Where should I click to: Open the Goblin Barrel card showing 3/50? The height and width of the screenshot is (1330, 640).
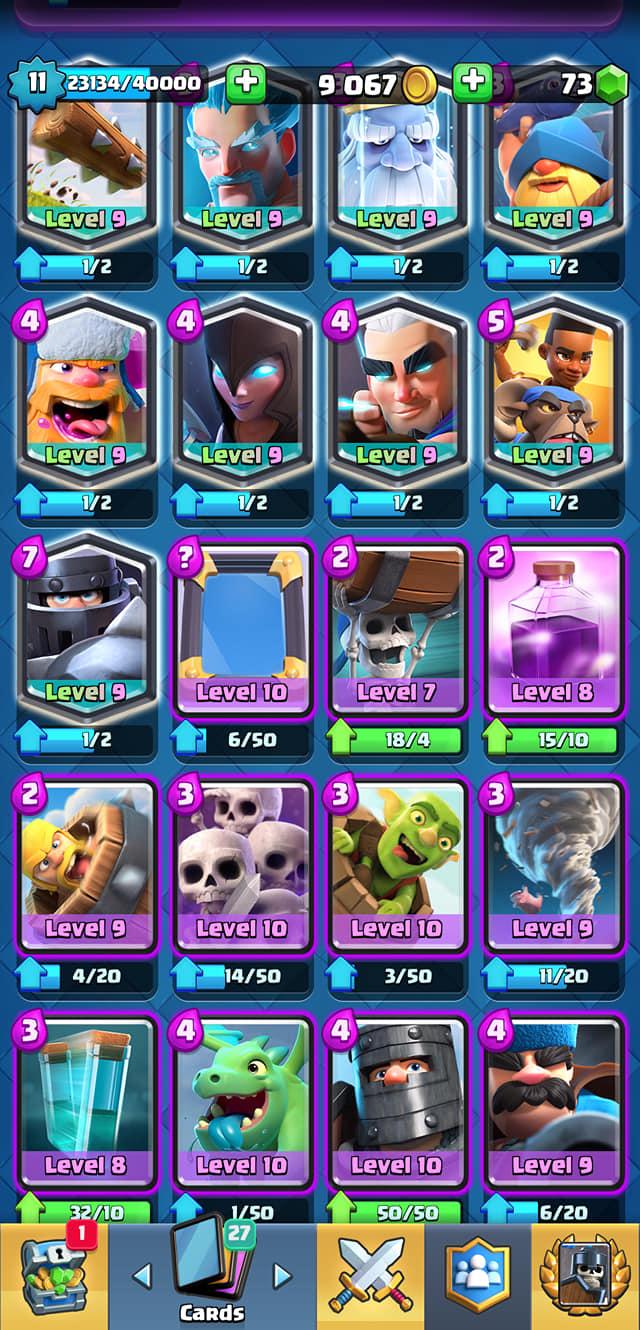coord(397,864)
